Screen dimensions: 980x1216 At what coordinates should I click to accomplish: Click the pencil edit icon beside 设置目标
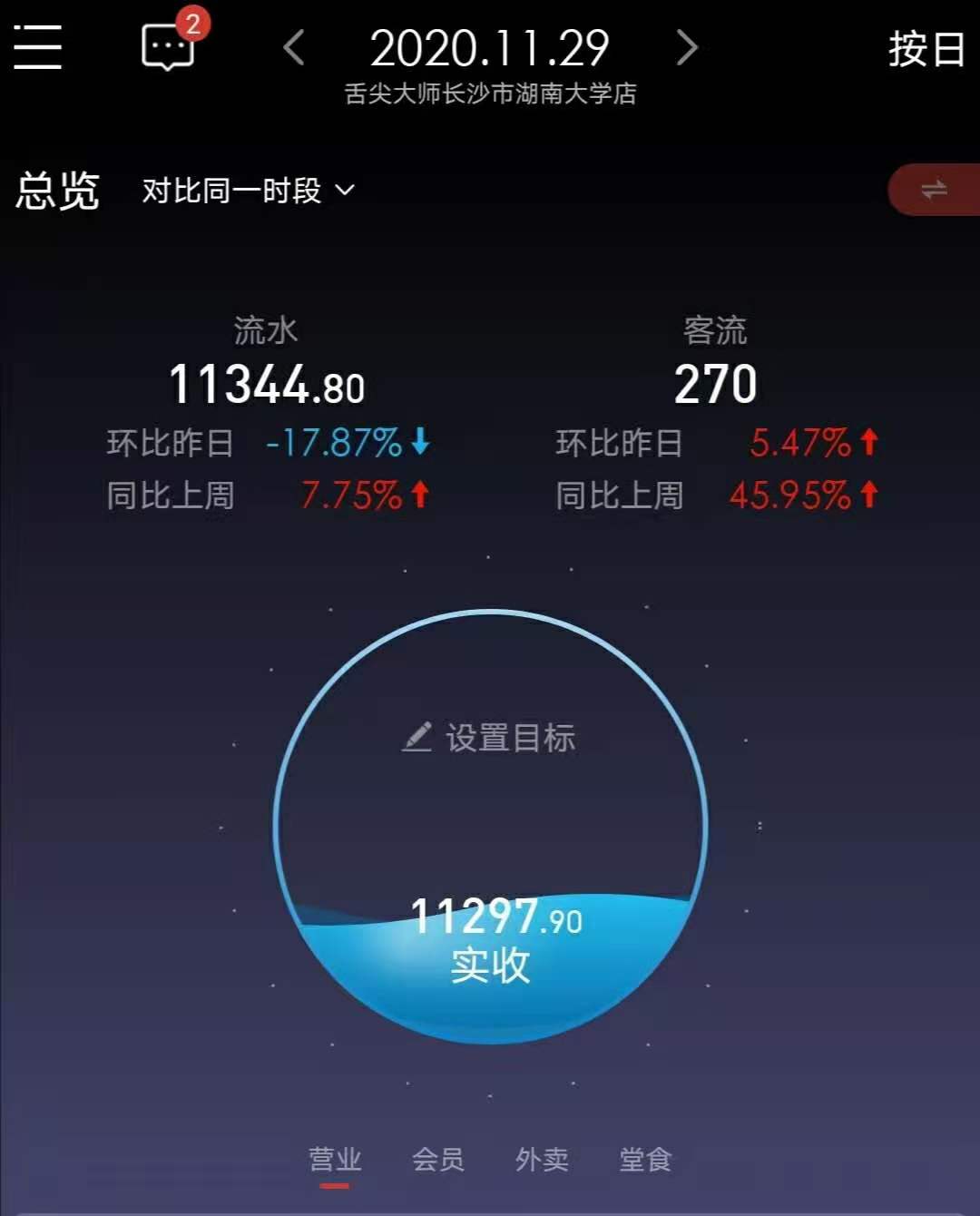pos(418,739)
